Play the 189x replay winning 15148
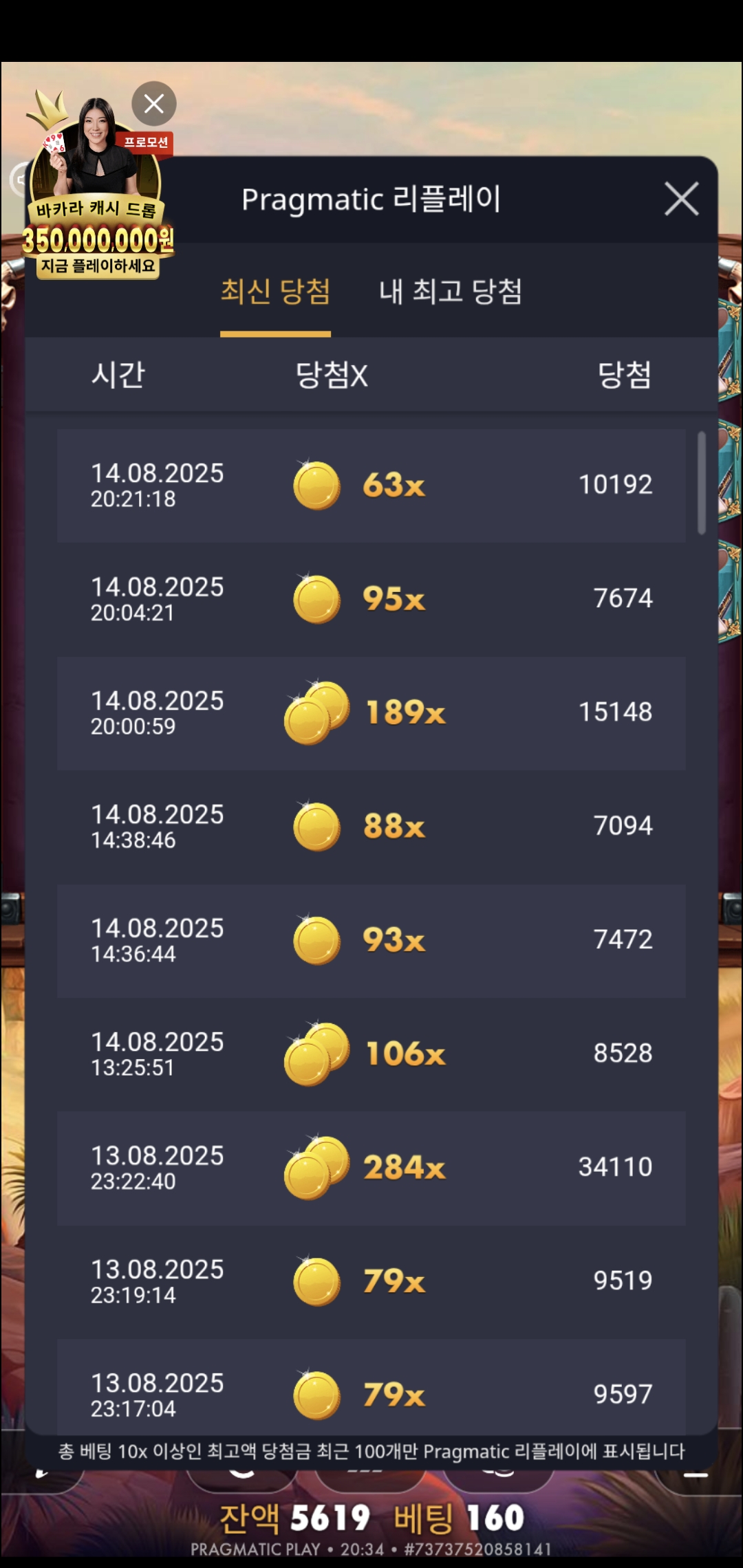The width and height of the screenshot is (743, 1568). [371, 712]
